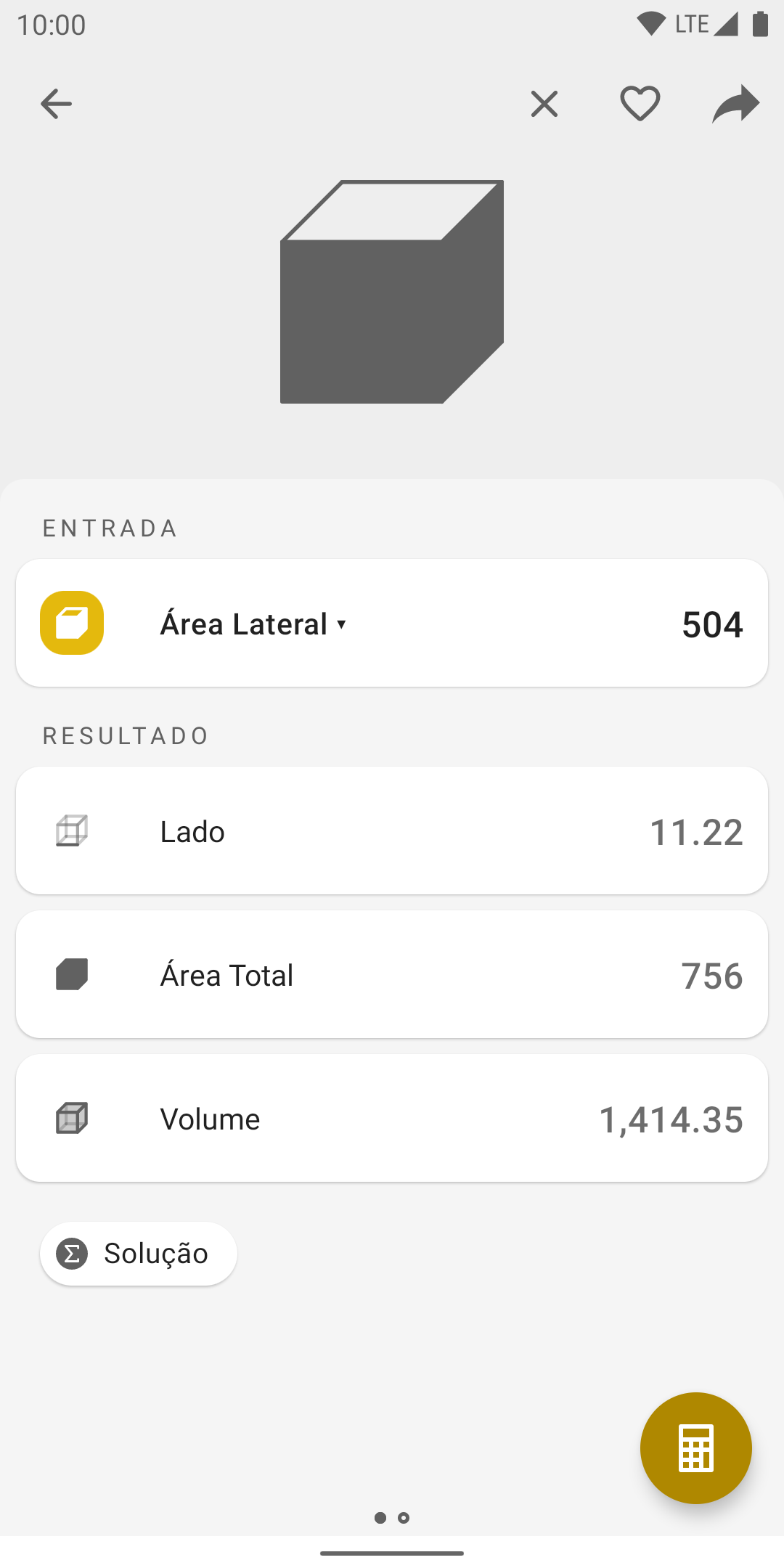Viewport: 784px width, 1568px height.
Task: Open the Área Lateral dropdown
Action: pyautogui.click(x=253, y=624)
